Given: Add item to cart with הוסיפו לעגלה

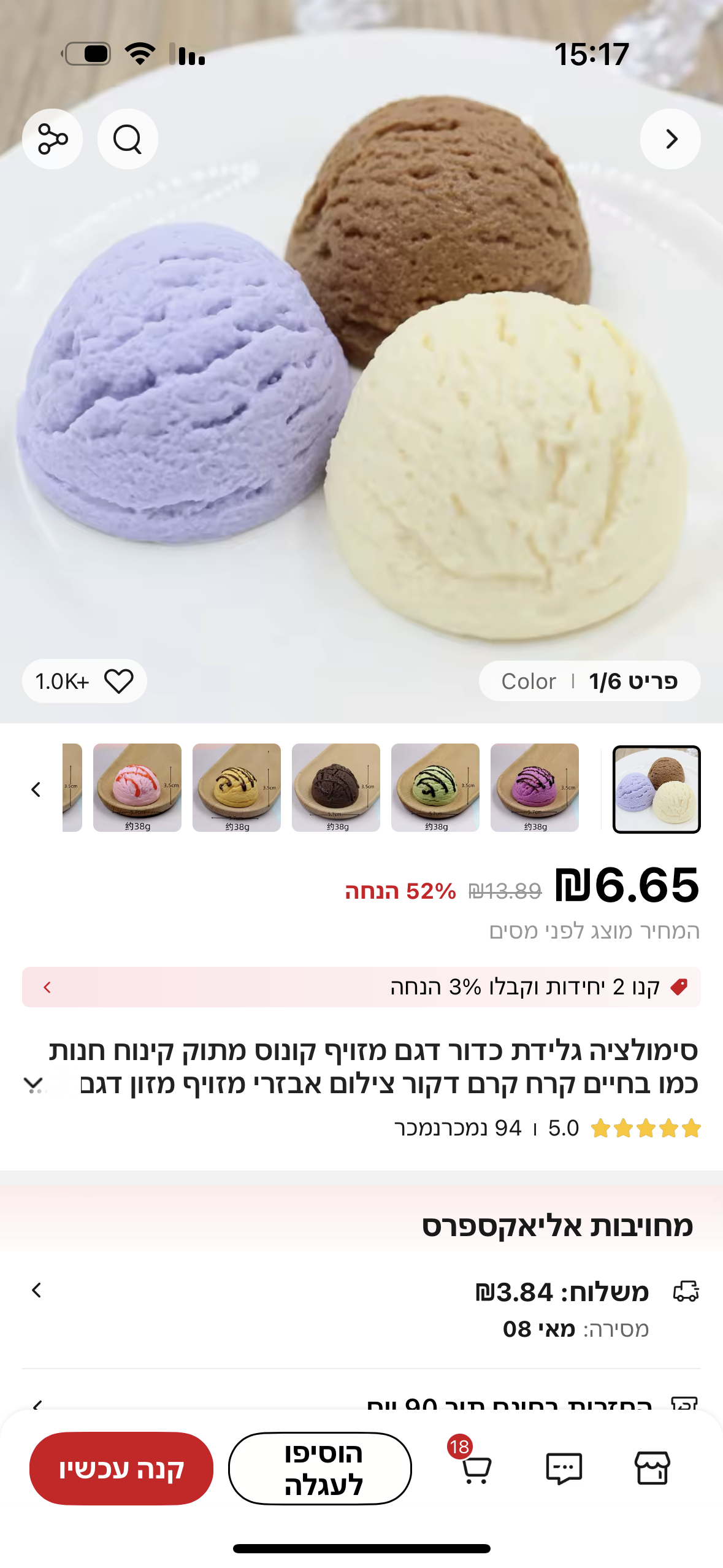Looking at the screenshot, I should coord(320,1468).
